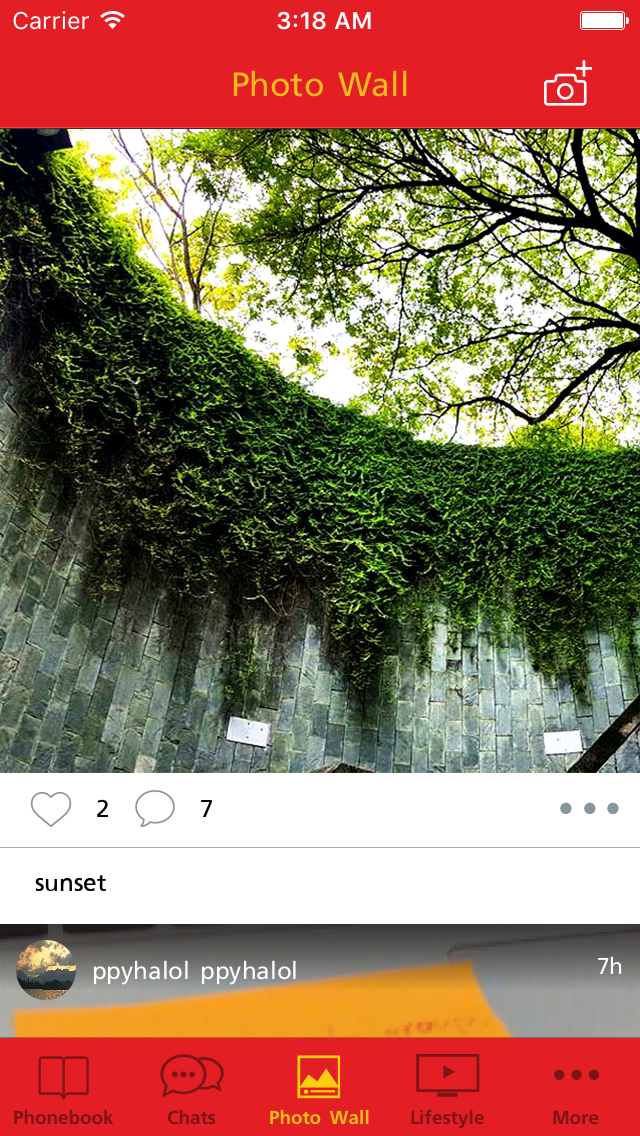Like the sunset photo post
This screenshot has height=1136, width=640.
point(51,809)
